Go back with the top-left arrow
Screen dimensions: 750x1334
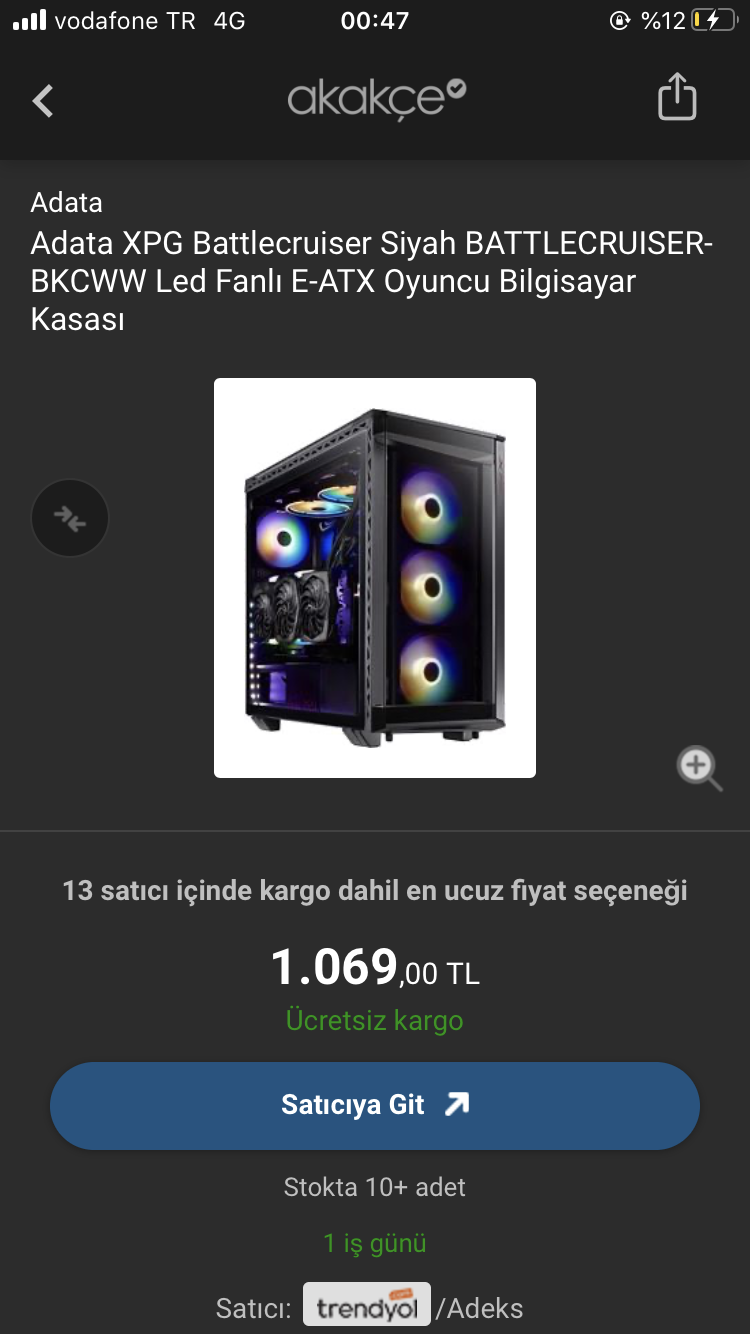(43, 100)
